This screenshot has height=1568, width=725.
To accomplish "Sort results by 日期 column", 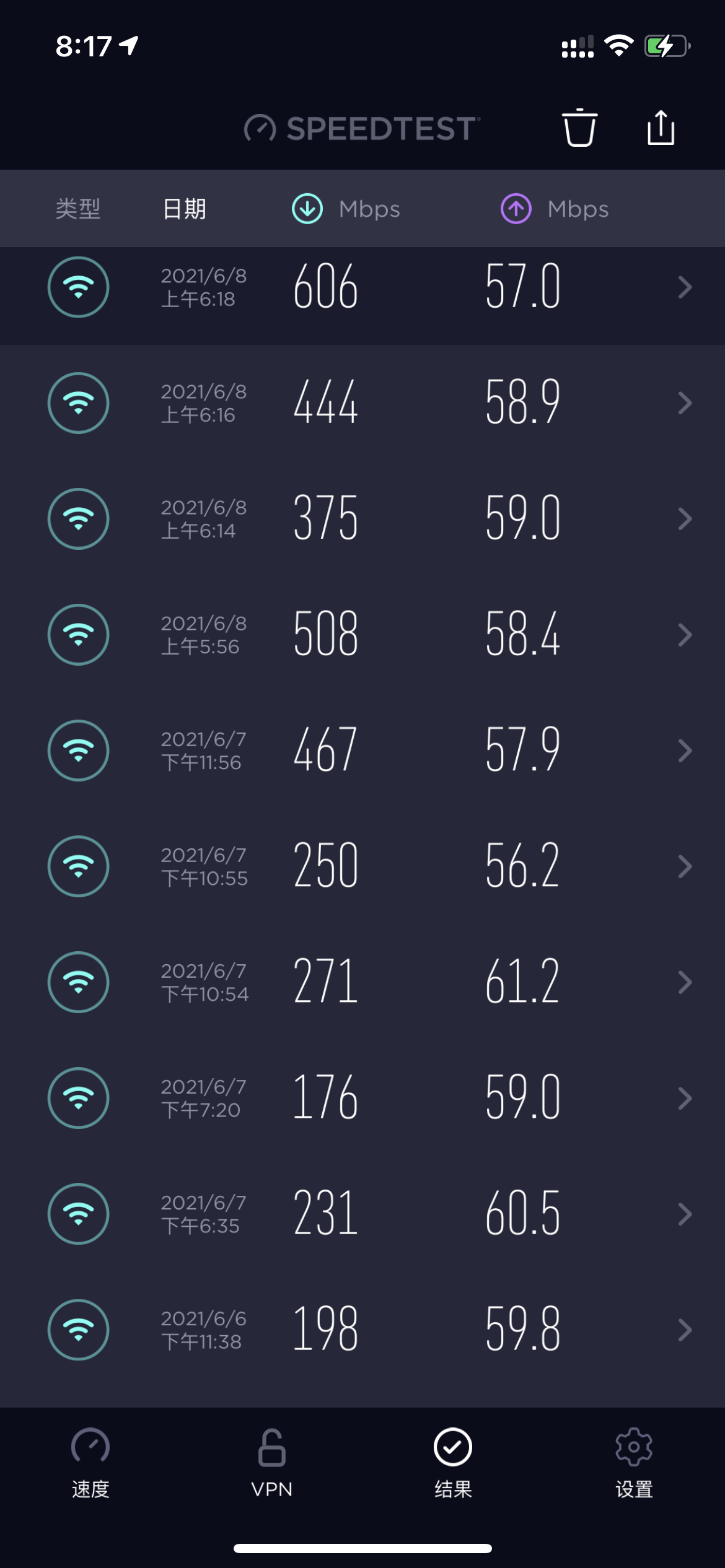I will [184, 209].
